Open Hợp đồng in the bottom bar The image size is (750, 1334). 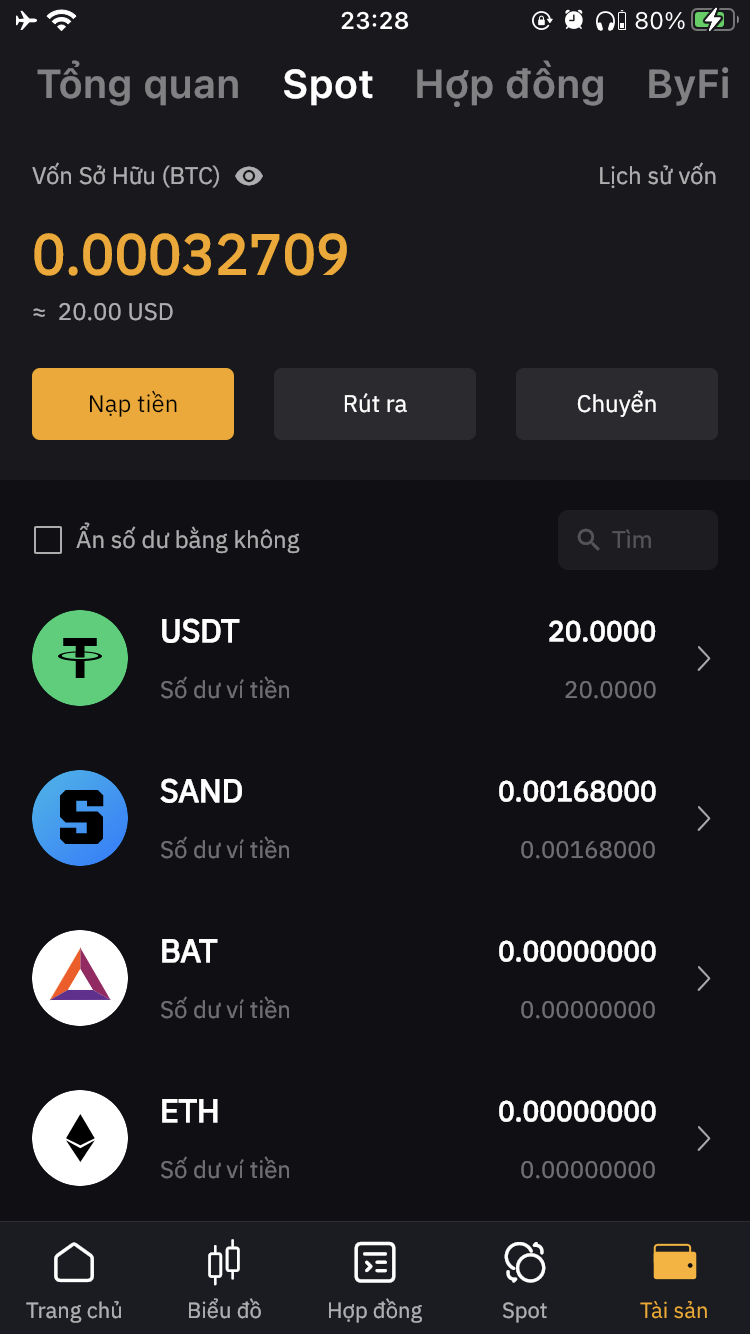coord(375,1280)
